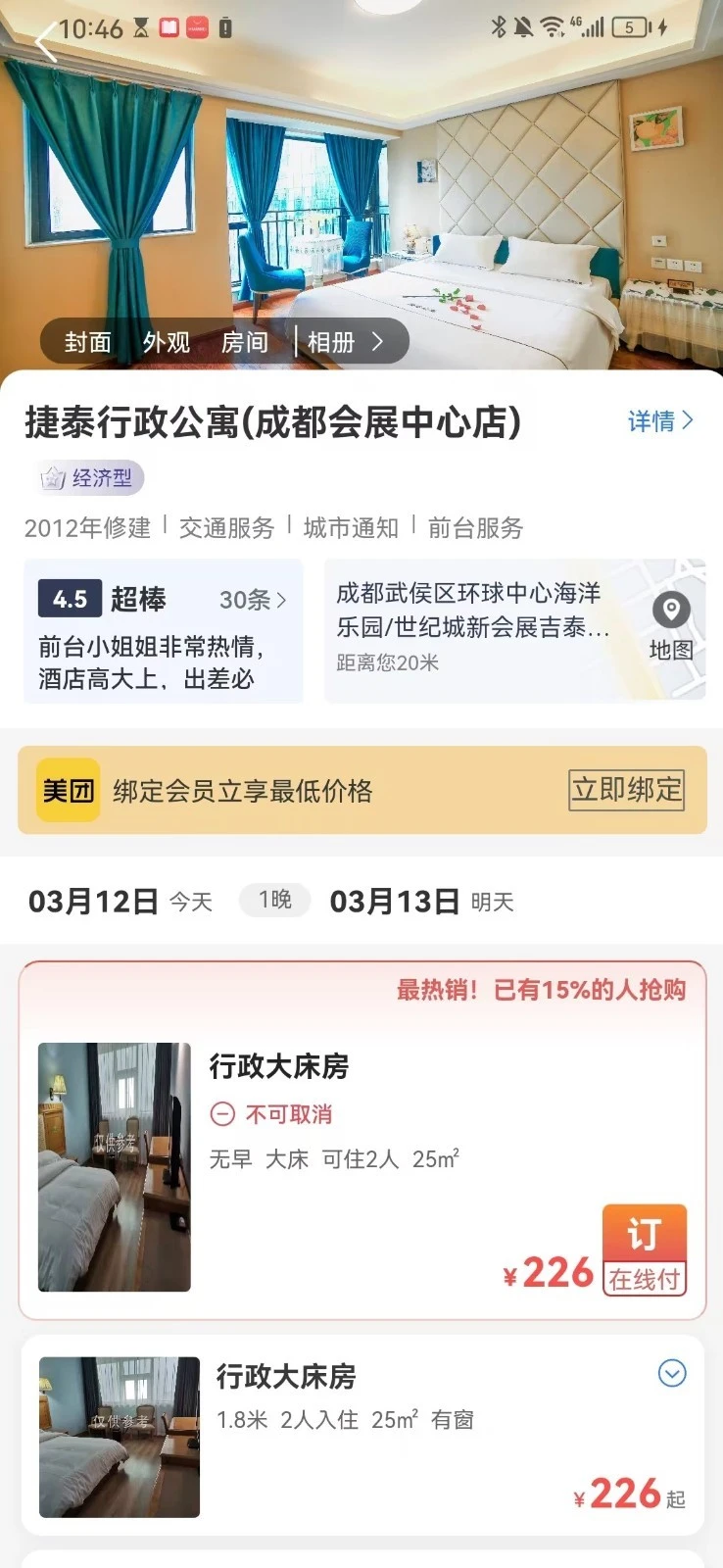Tap the 不可取消 circled minus icon
The height and width of the screenshot is (1568, 723).
(x=224, y=1114)
